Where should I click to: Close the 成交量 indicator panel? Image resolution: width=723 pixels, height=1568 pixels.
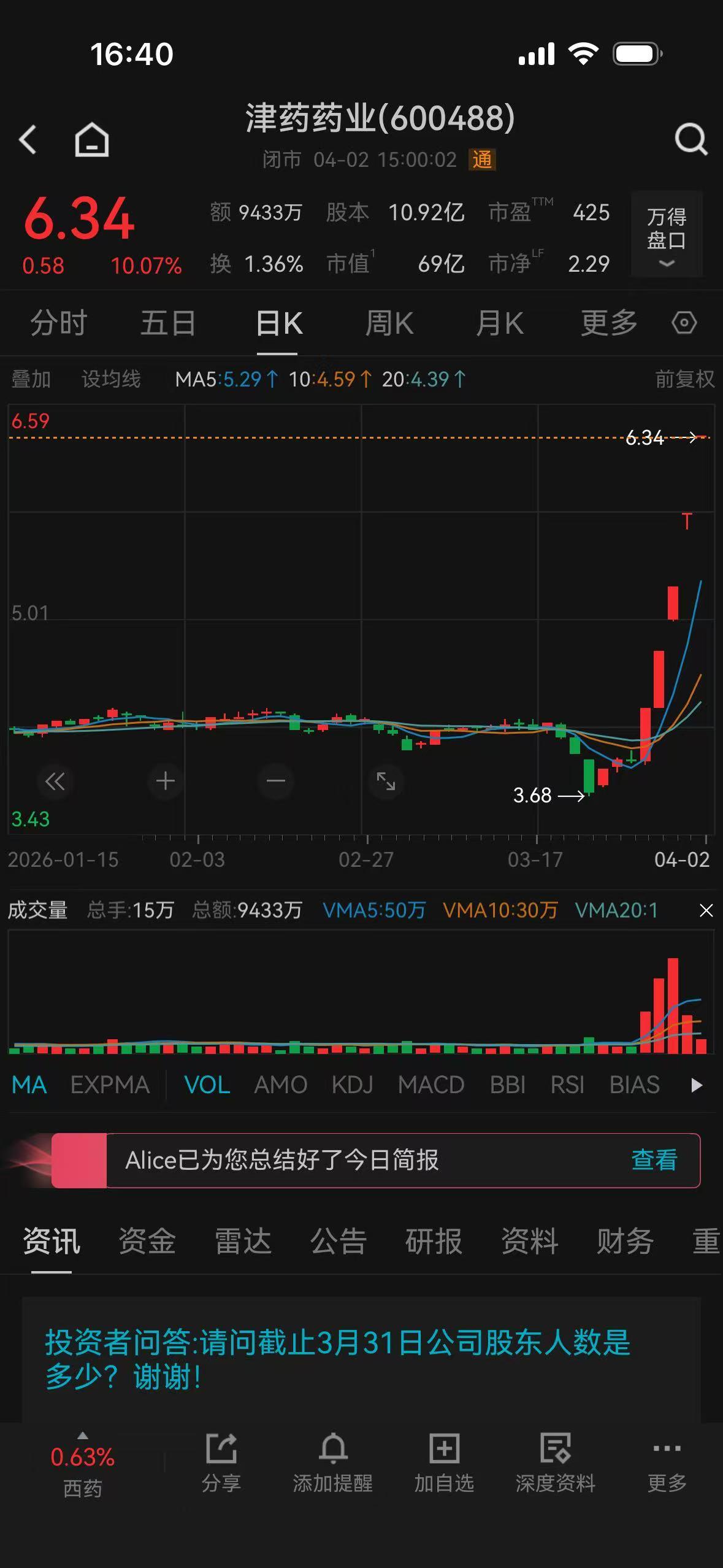tap(706, 910)
